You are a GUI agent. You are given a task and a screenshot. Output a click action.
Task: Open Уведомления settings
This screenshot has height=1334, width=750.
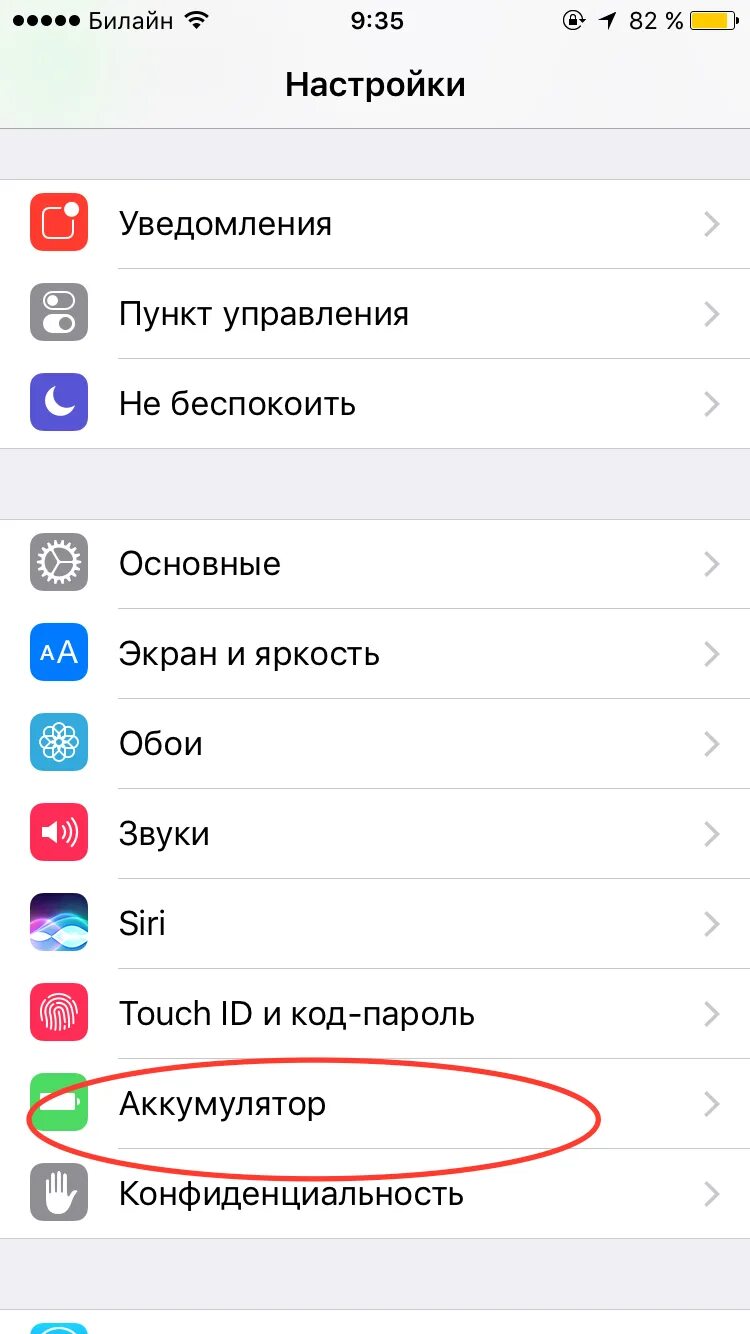point(375,224)
